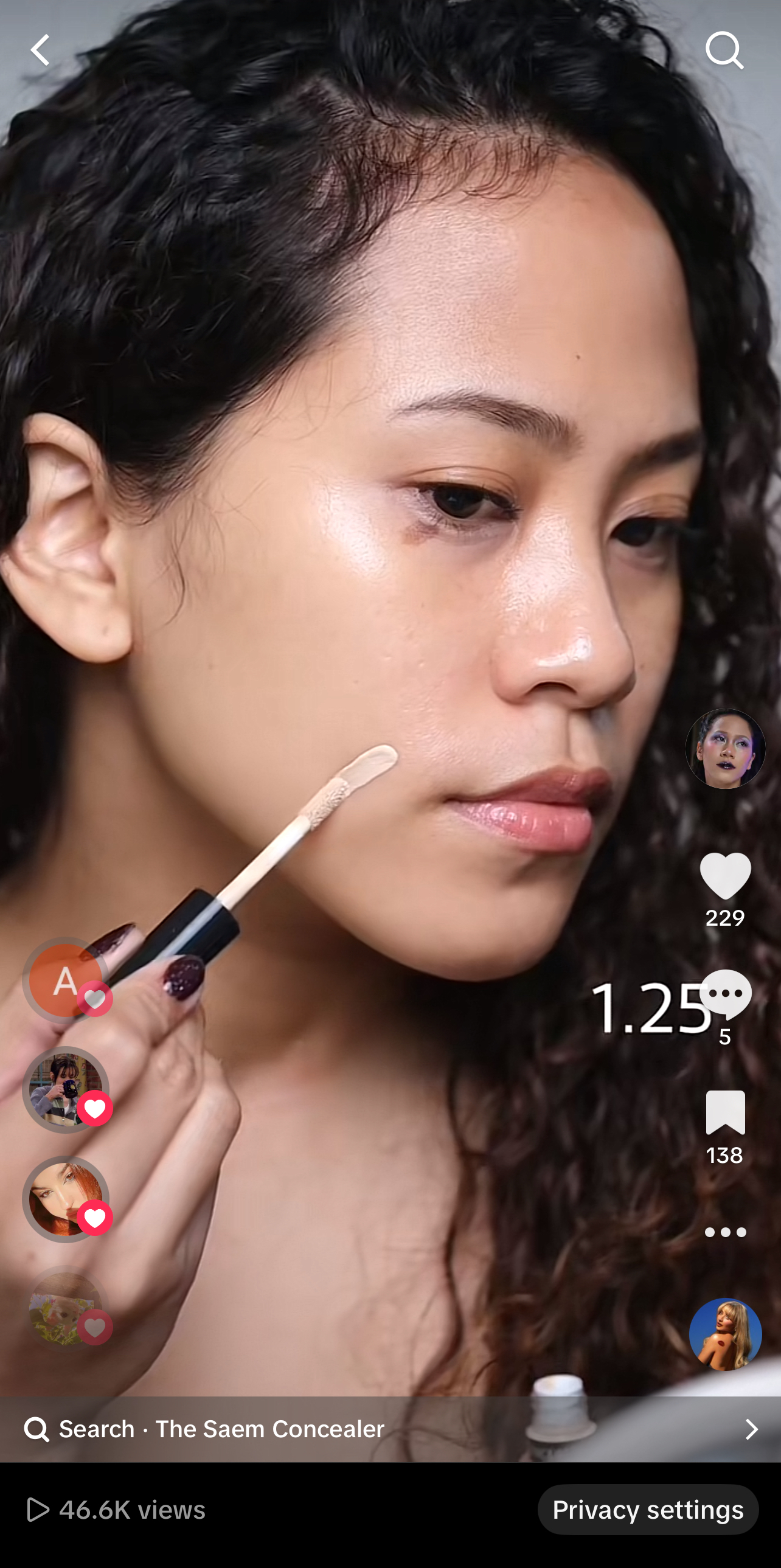
Task: Open search via the magnifier icon
Action: tap(724, 50)
